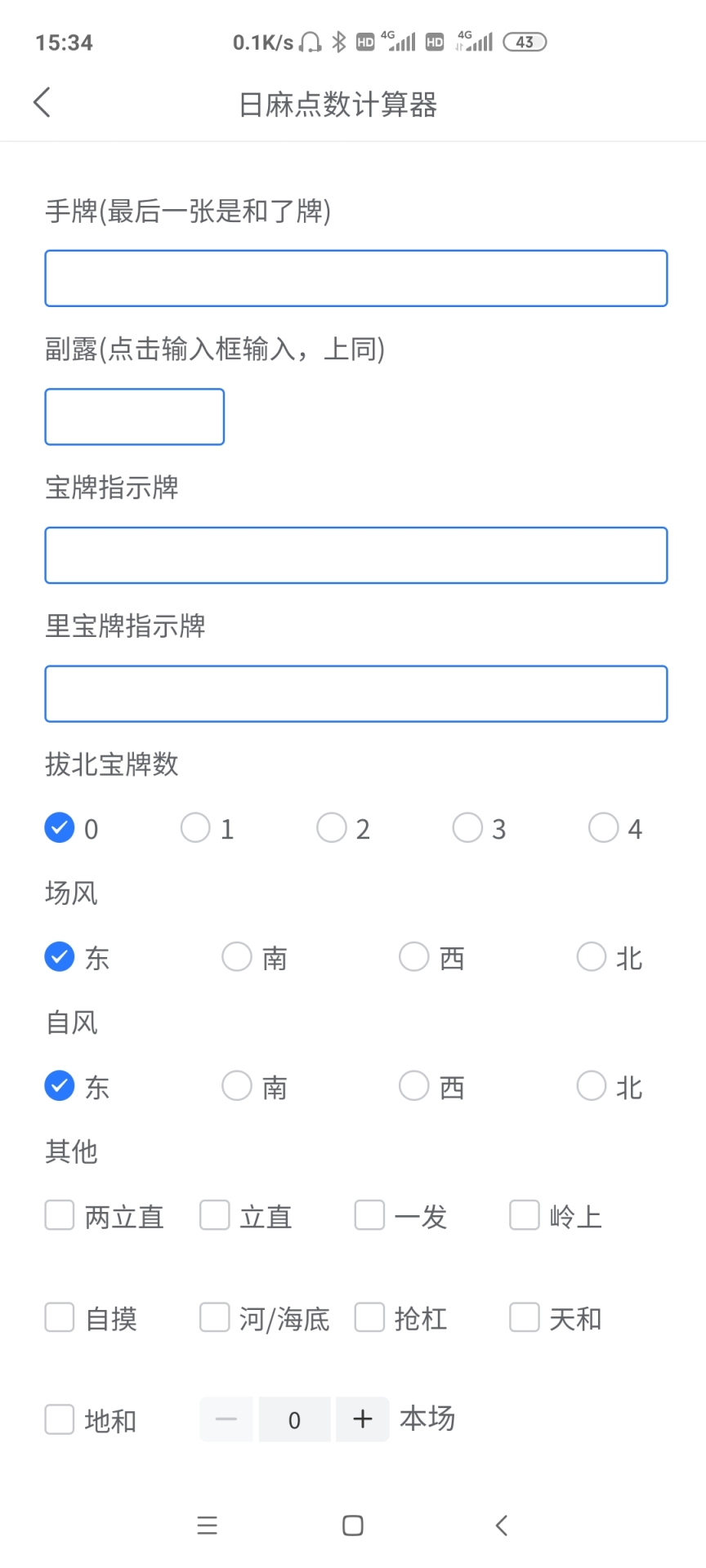
Task: Select 北 under 场风
Action: [x=591, y=956]
